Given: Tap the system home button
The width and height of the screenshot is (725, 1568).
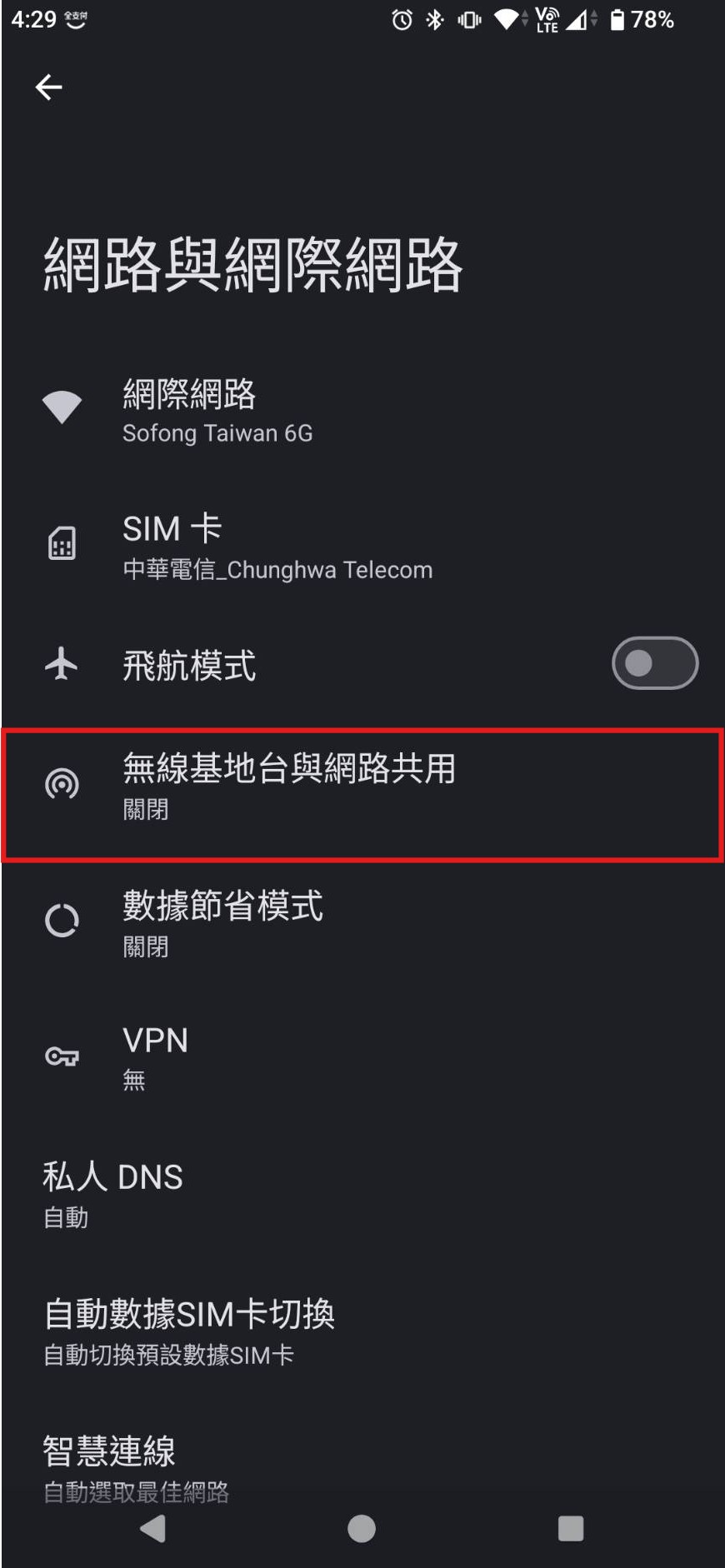Looking at the screenshot, I should (x=362, y=1529).
